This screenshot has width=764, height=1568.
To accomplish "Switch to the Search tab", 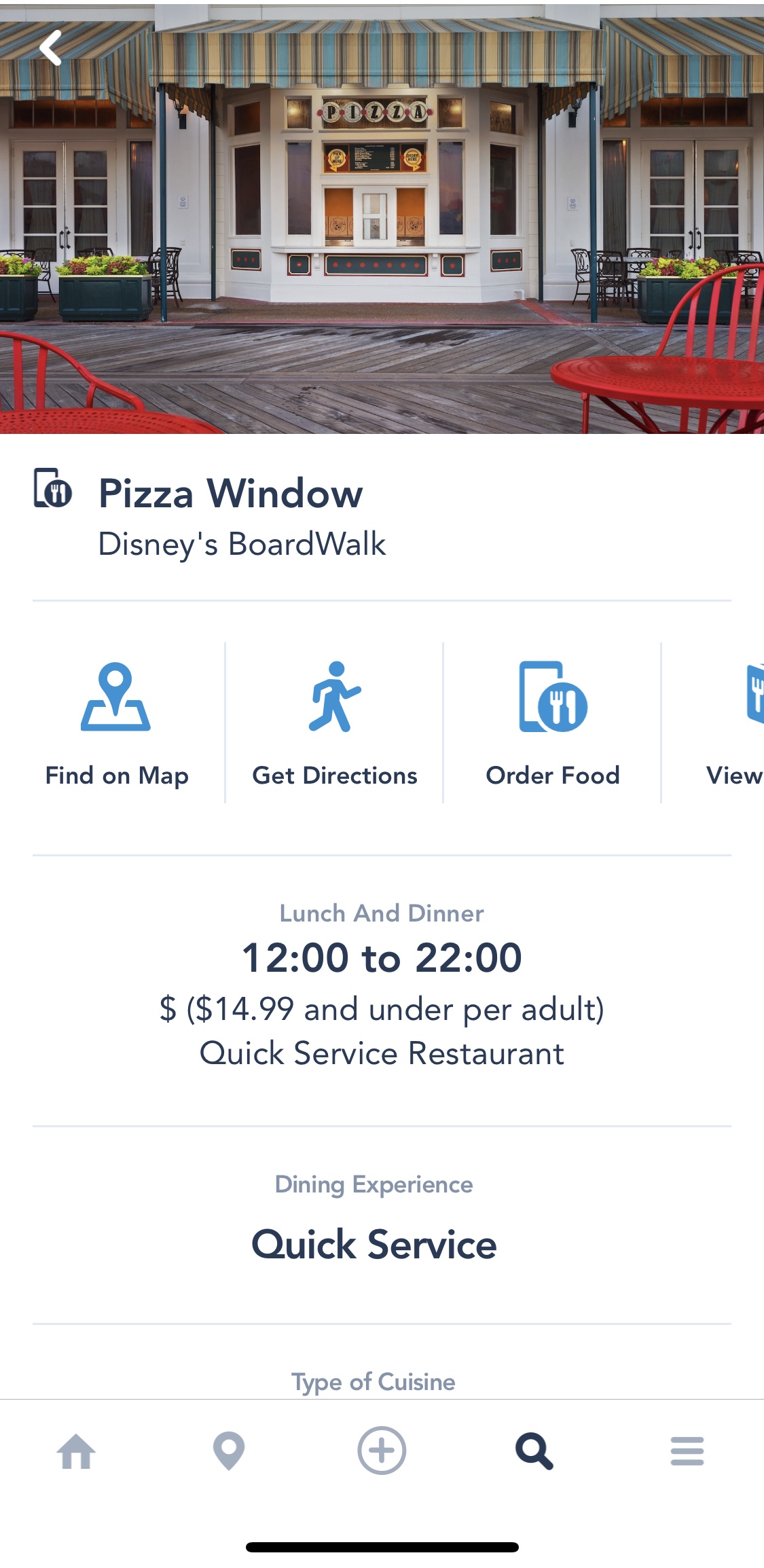I will pyautogui.click(x=534, y=1451).
